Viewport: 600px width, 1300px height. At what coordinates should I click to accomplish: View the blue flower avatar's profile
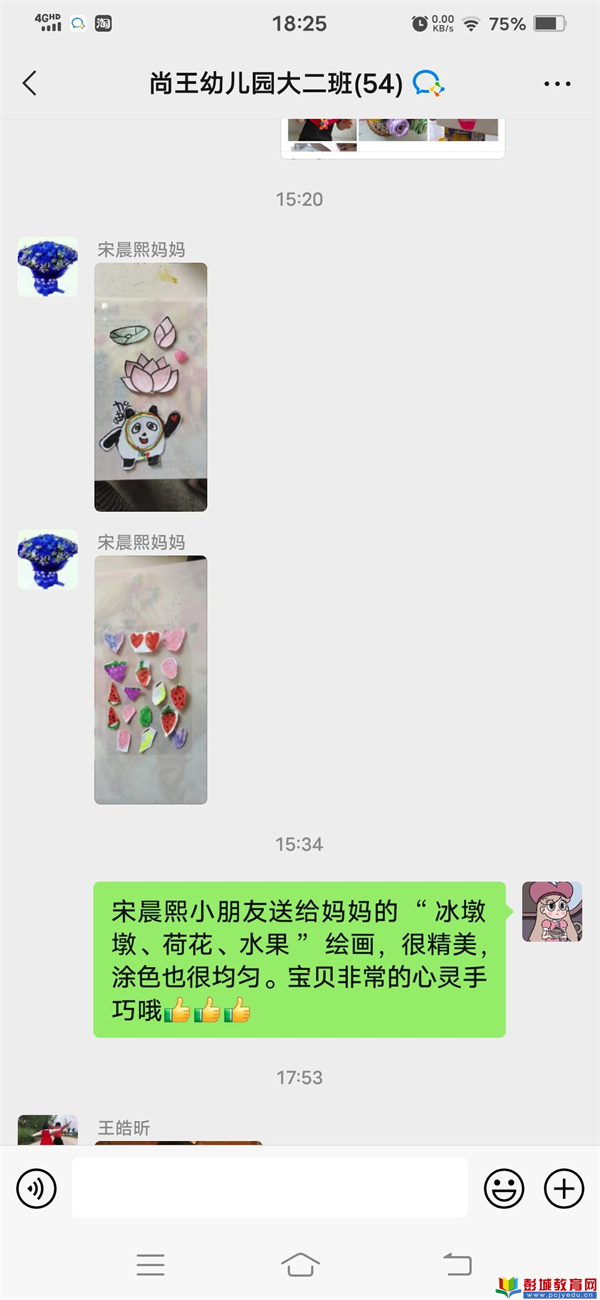(x=48, y=267)
